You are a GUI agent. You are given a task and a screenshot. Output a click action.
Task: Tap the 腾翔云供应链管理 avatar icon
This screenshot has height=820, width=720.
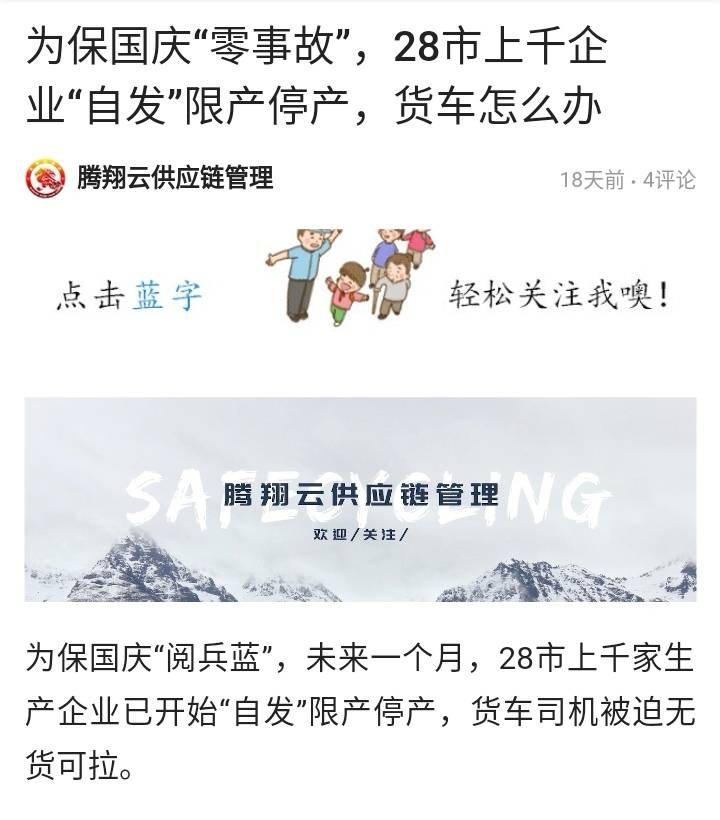(x=44, y=178)
